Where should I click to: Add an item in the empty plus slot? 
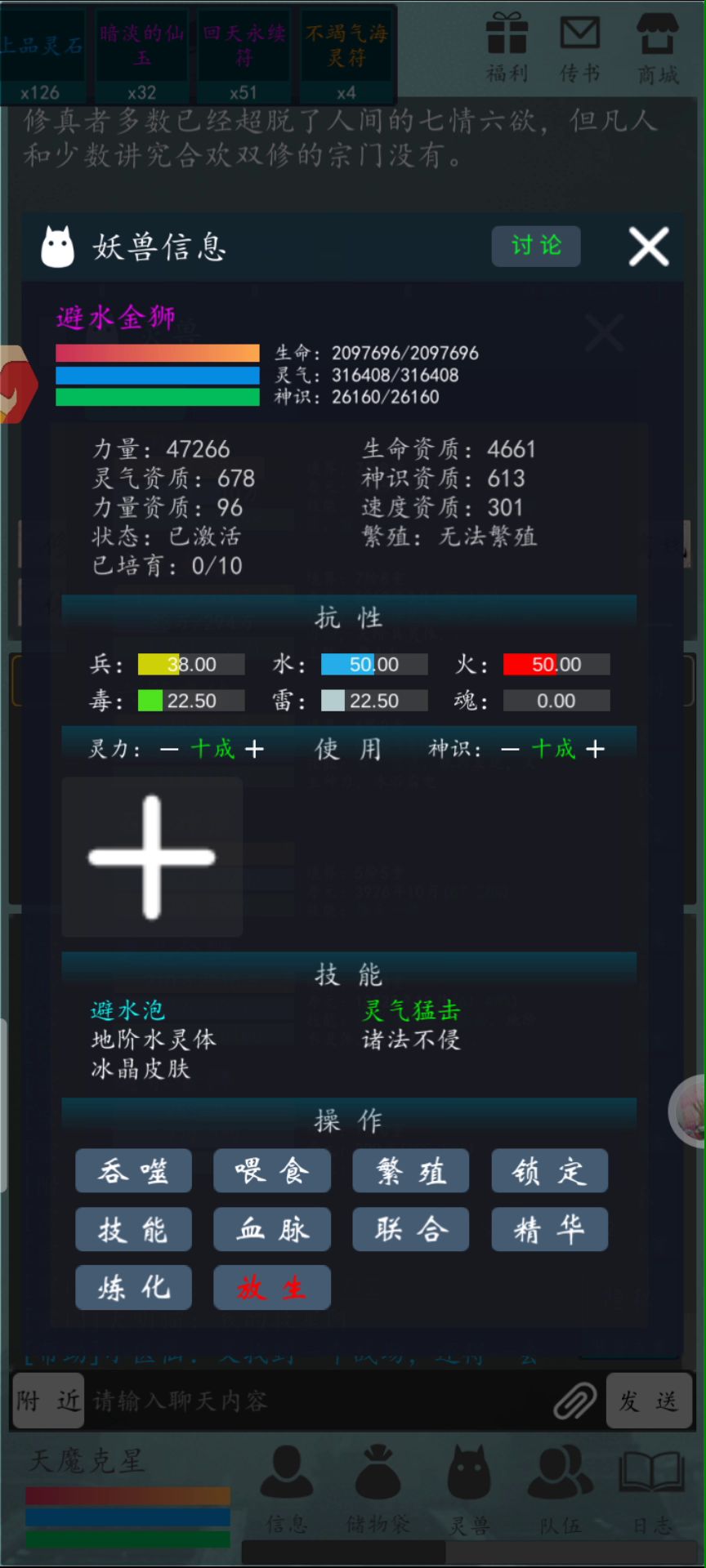point(152,857)
